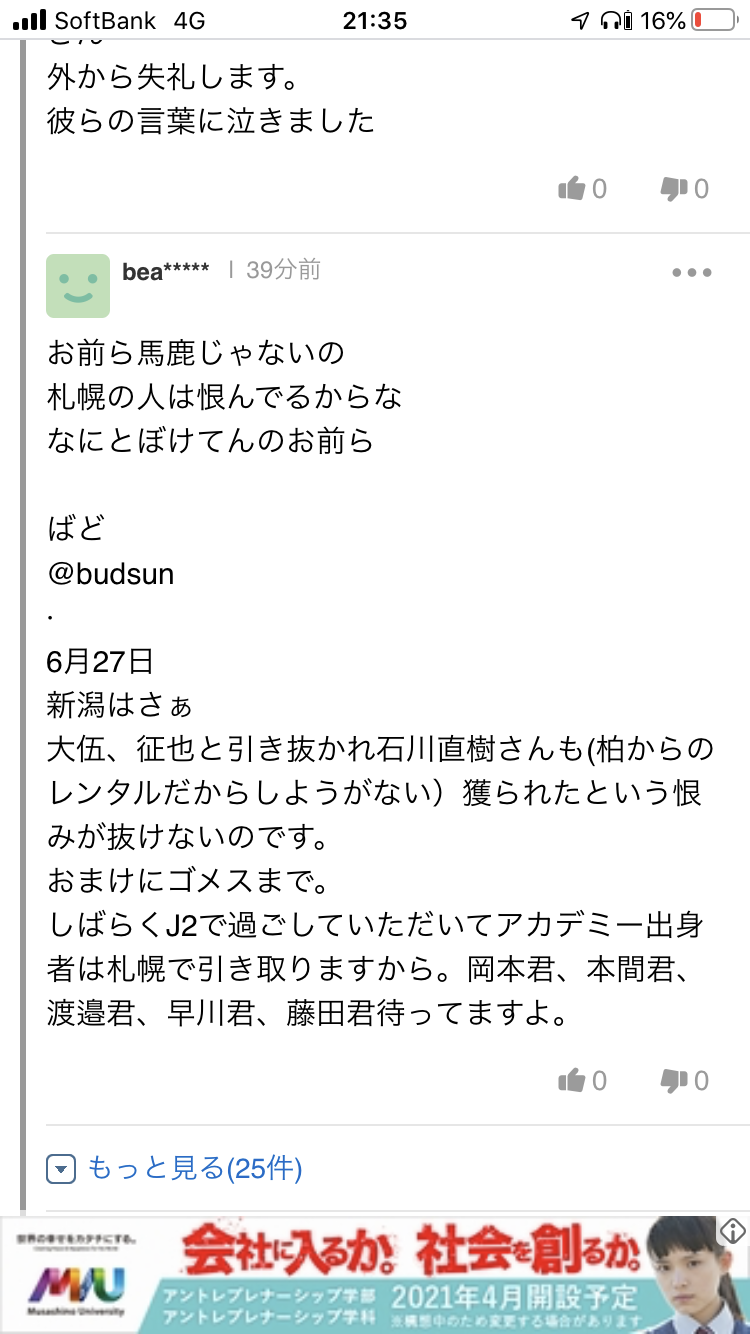750x1334 pixels.
Task: Like the comment by bea*****
Action: [x=582, y=1080]
